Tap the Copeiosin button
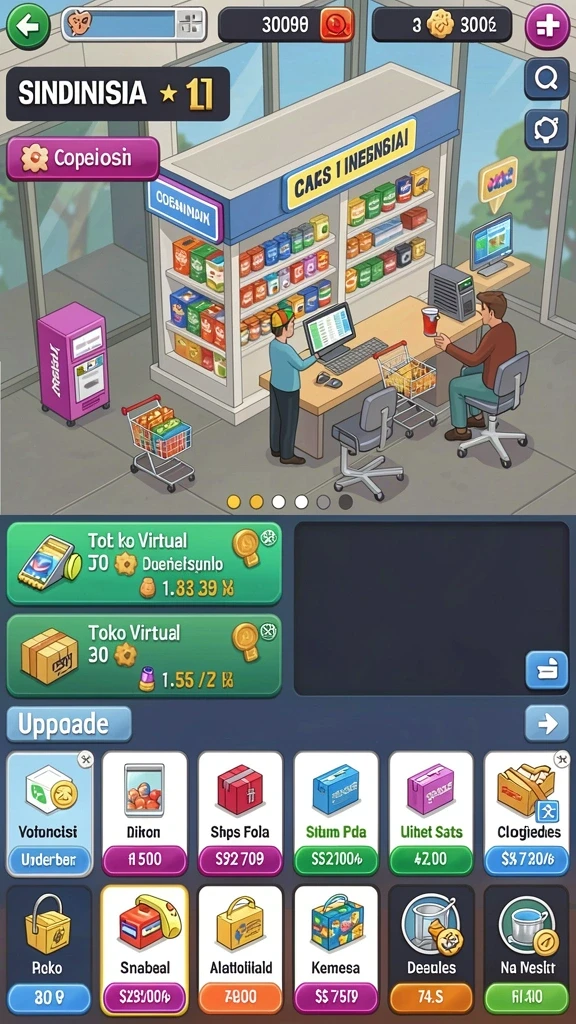 tap(83, 158)
